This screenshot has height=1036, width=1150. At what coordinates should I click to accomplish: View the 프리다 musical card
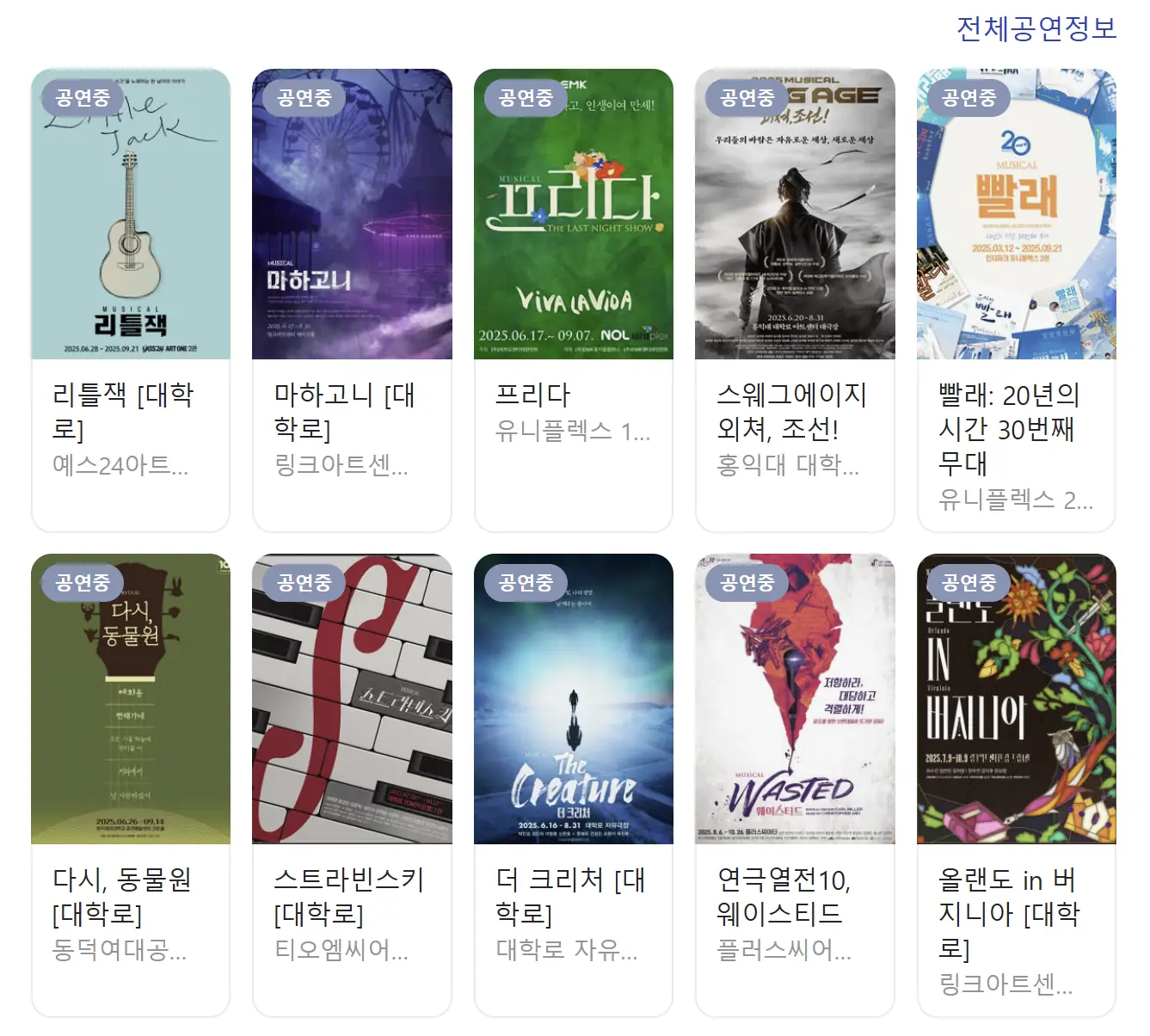[x=574, y=300]
